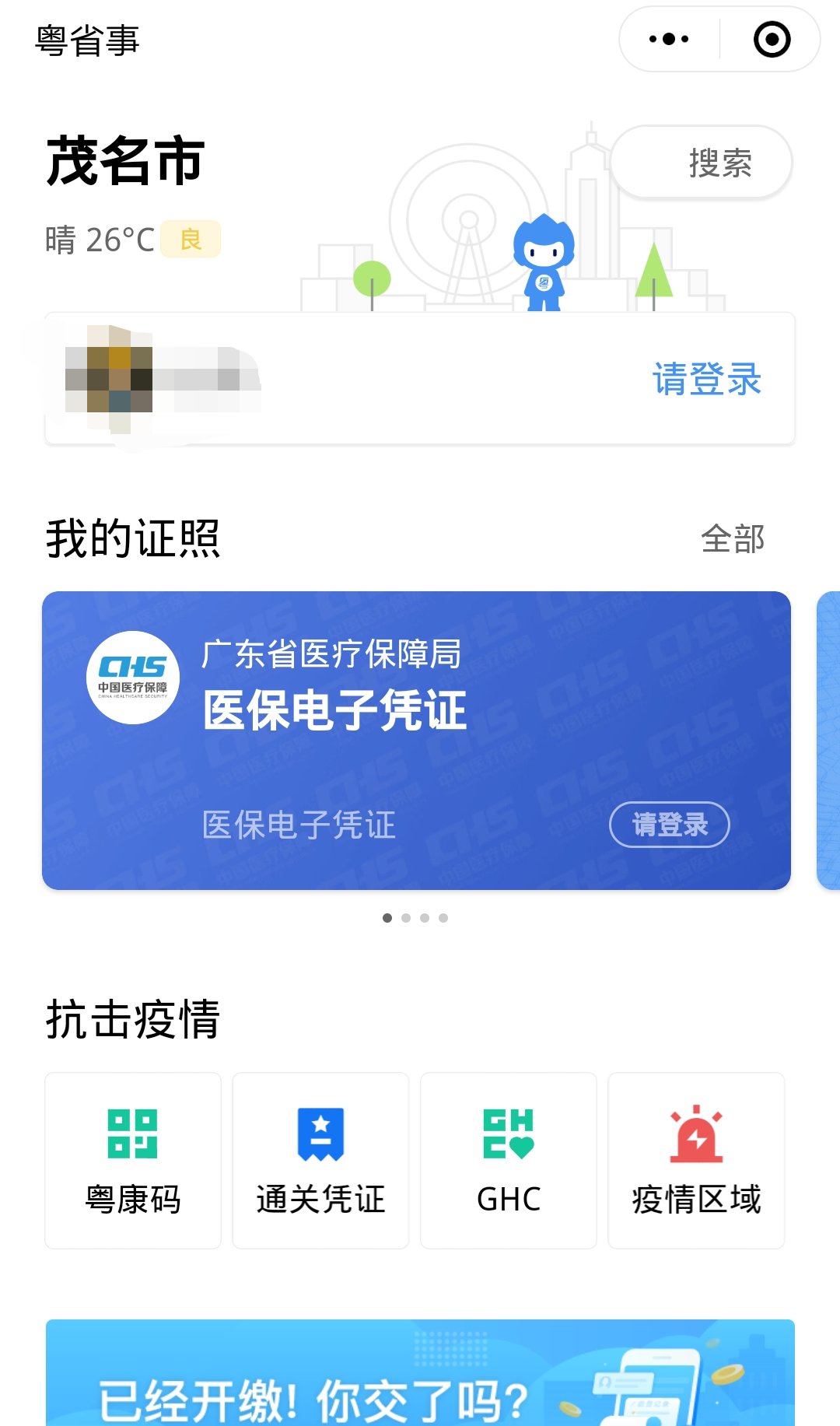The width and height of the screenshot is (840, 1426).
Task: Change the city from 茂名市
Action: tap(125, 161)
